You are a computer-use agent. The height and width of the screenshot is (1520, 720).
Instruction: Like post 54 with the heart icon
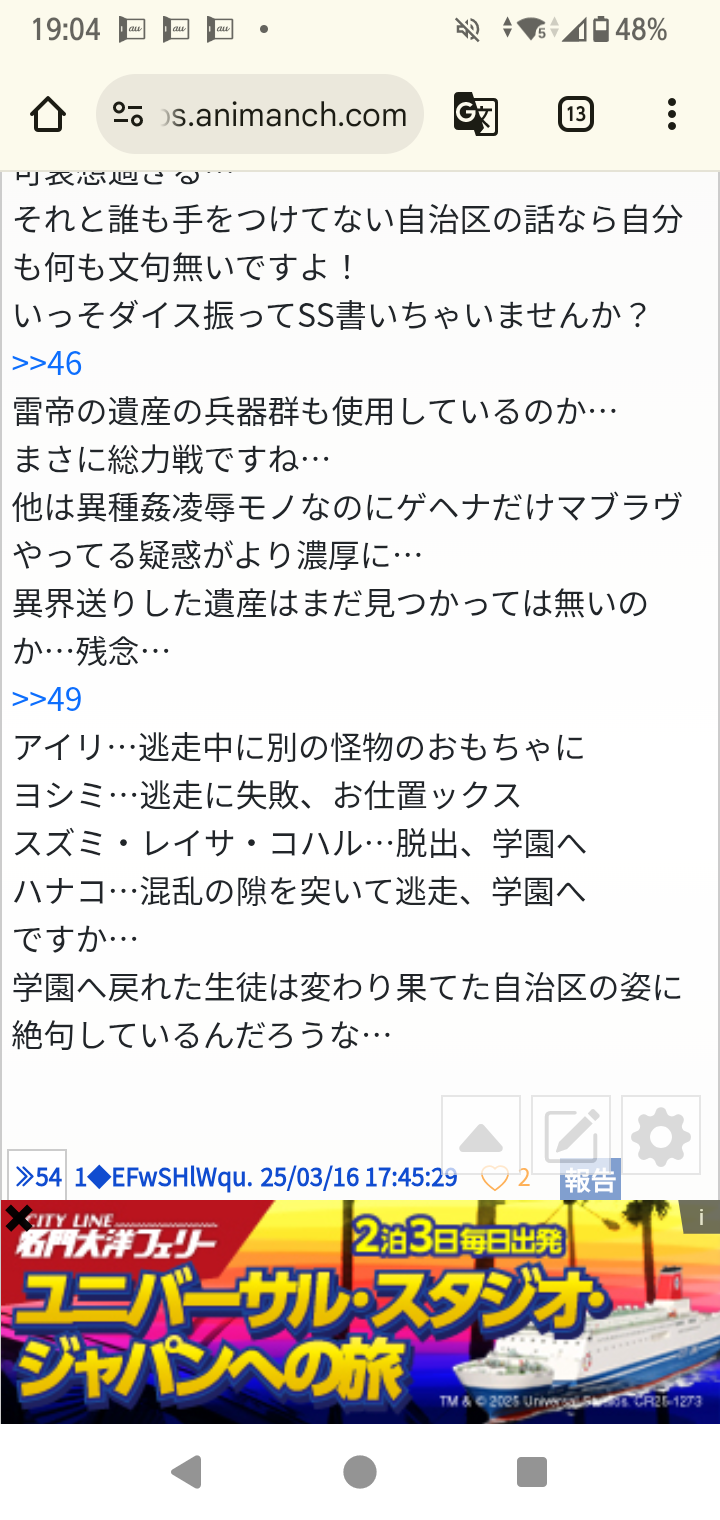point(495,1178)
